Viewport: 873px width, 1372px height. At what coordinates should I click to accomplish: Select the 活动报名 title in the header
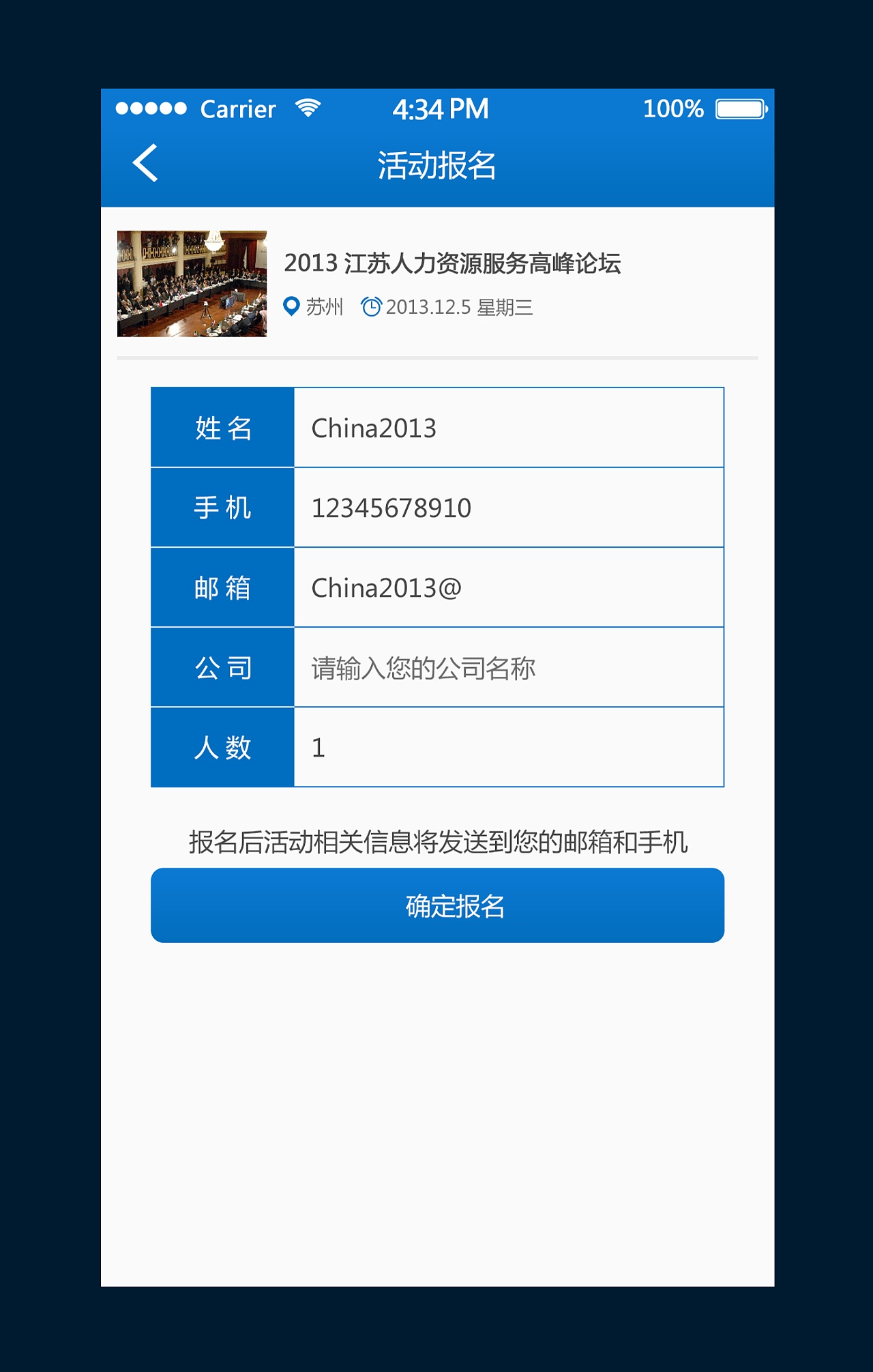(440, 164)
